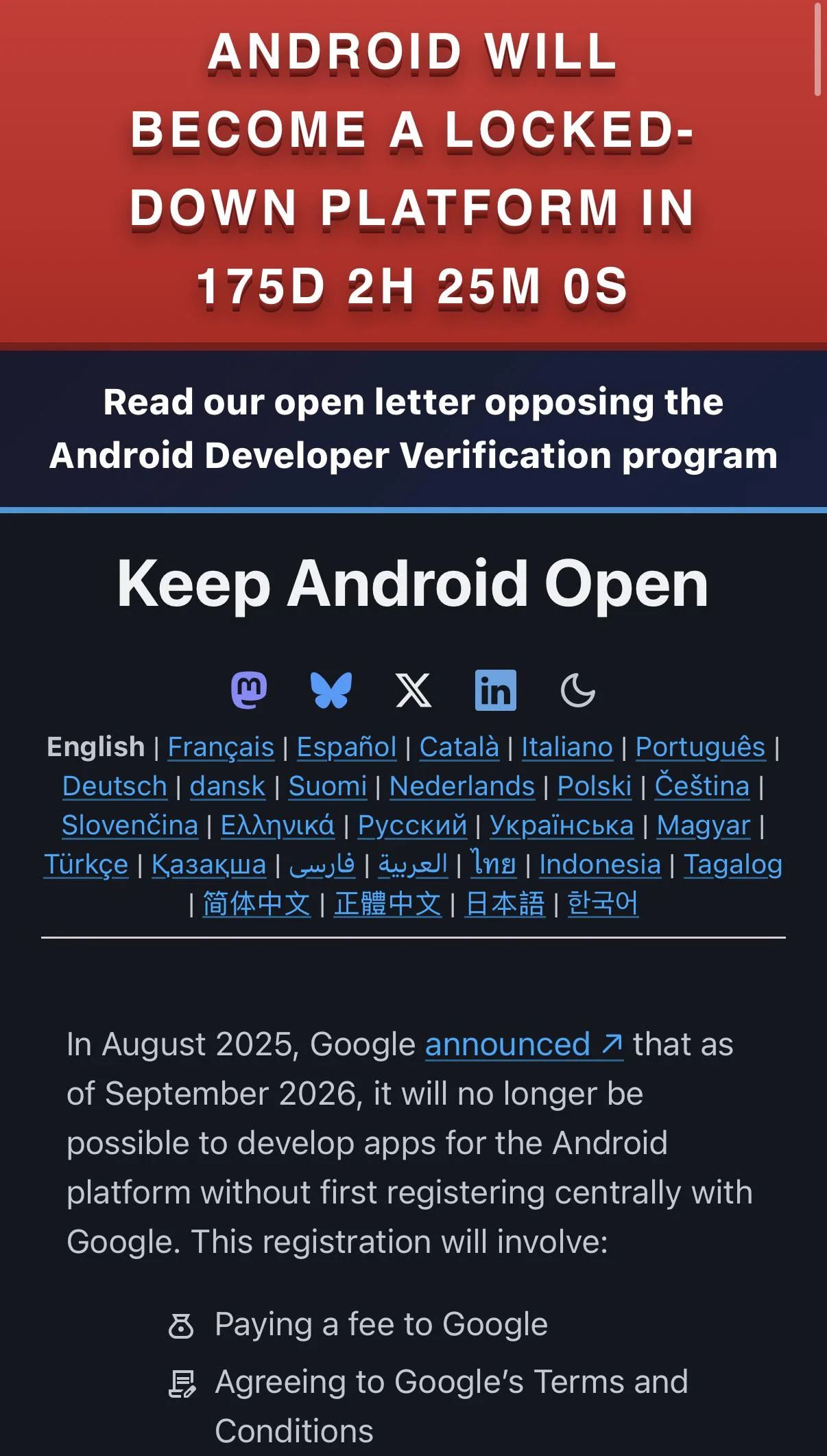Switch language to Polski

click(x=594, y=786)
